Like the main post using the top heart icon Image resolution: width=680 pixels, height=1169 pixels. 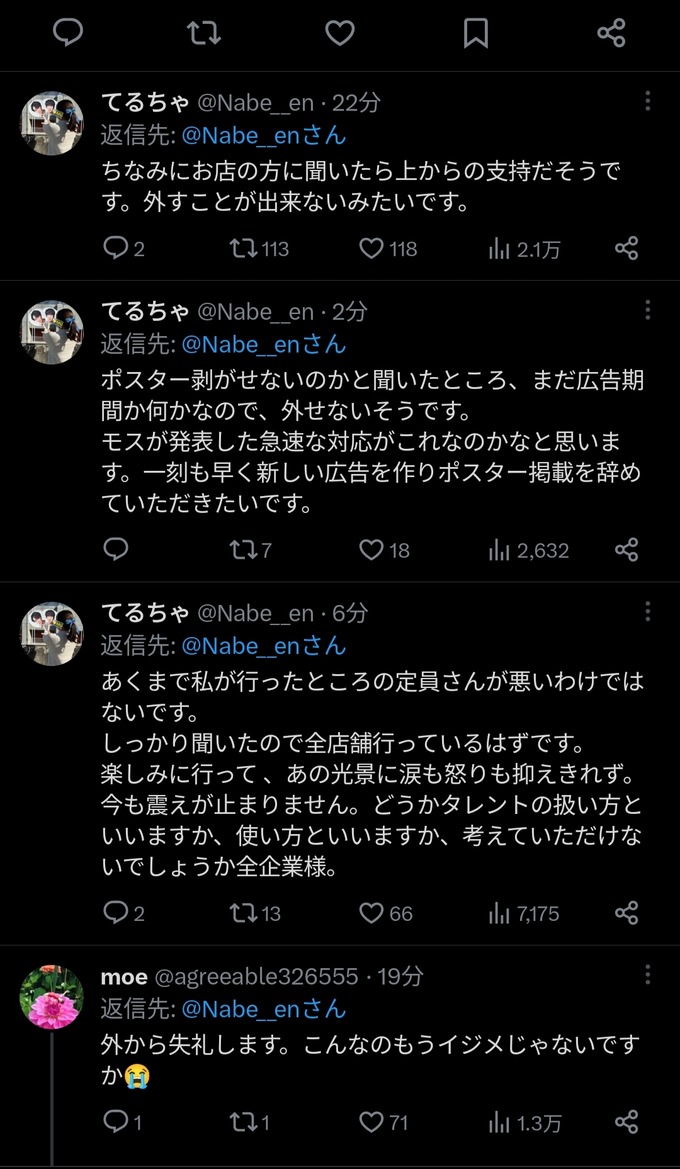340,34
